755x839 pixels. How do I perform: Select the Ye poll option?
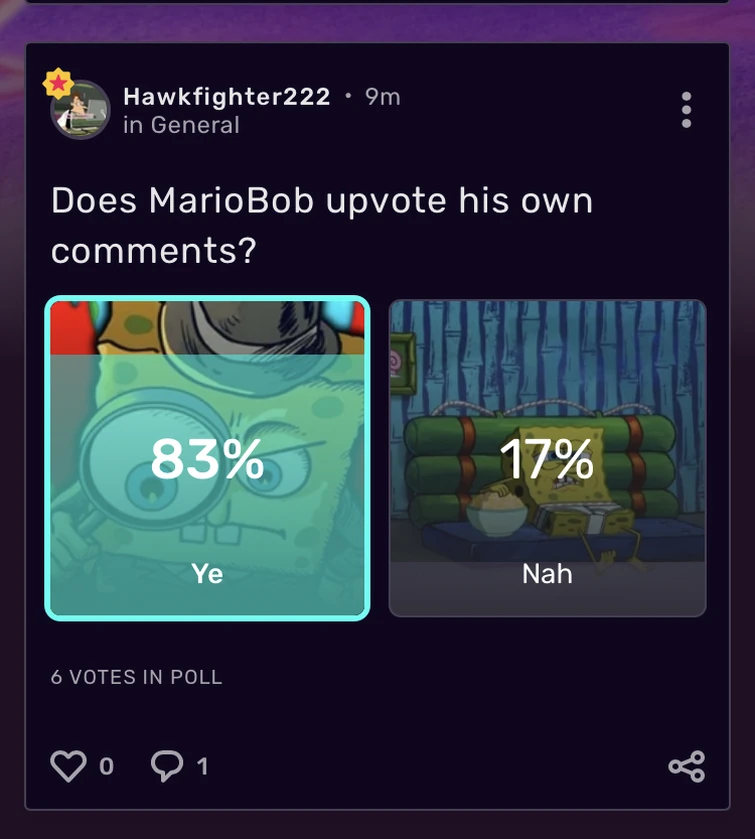207,458
